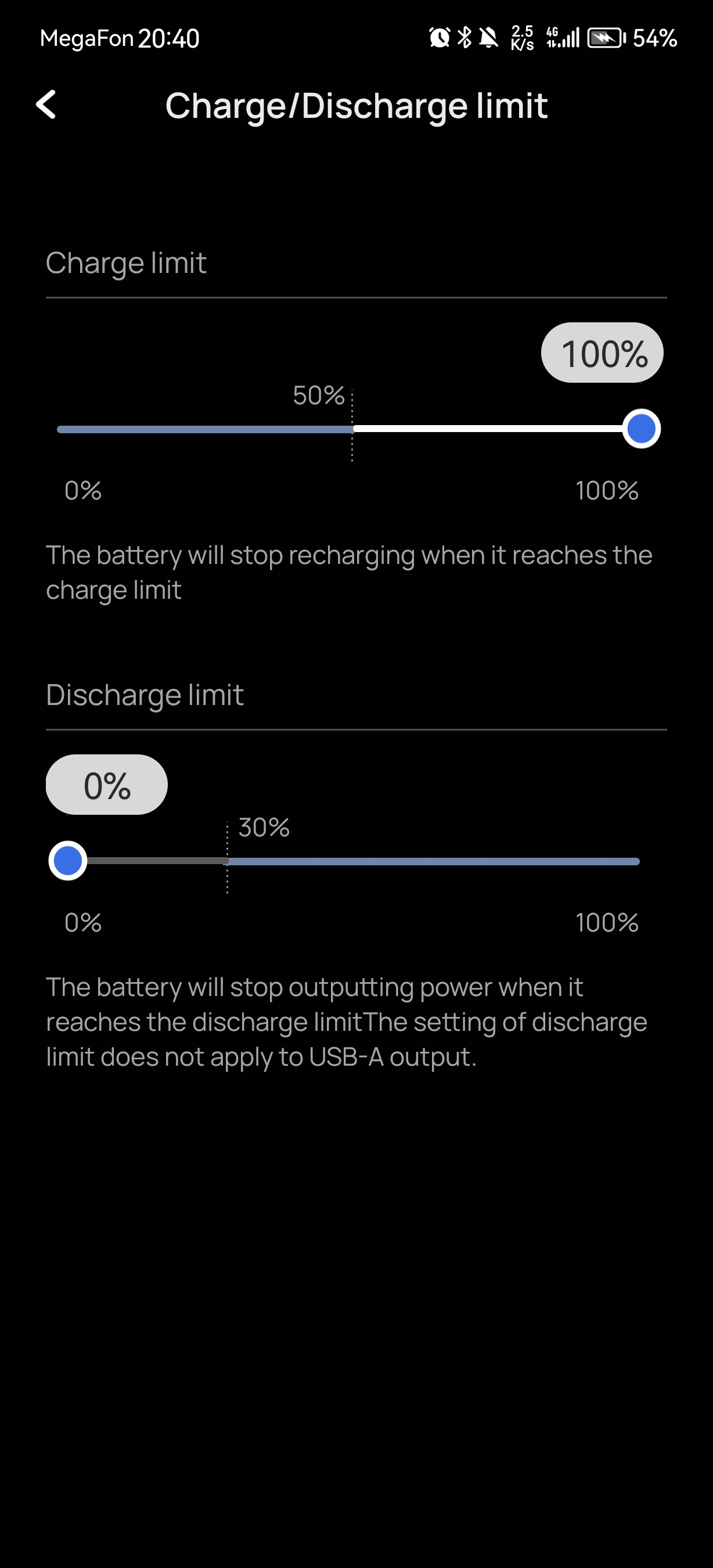Tap the Discharge limit slider handle
Screen dimensions: 713x1568
[x=67, y=861]
